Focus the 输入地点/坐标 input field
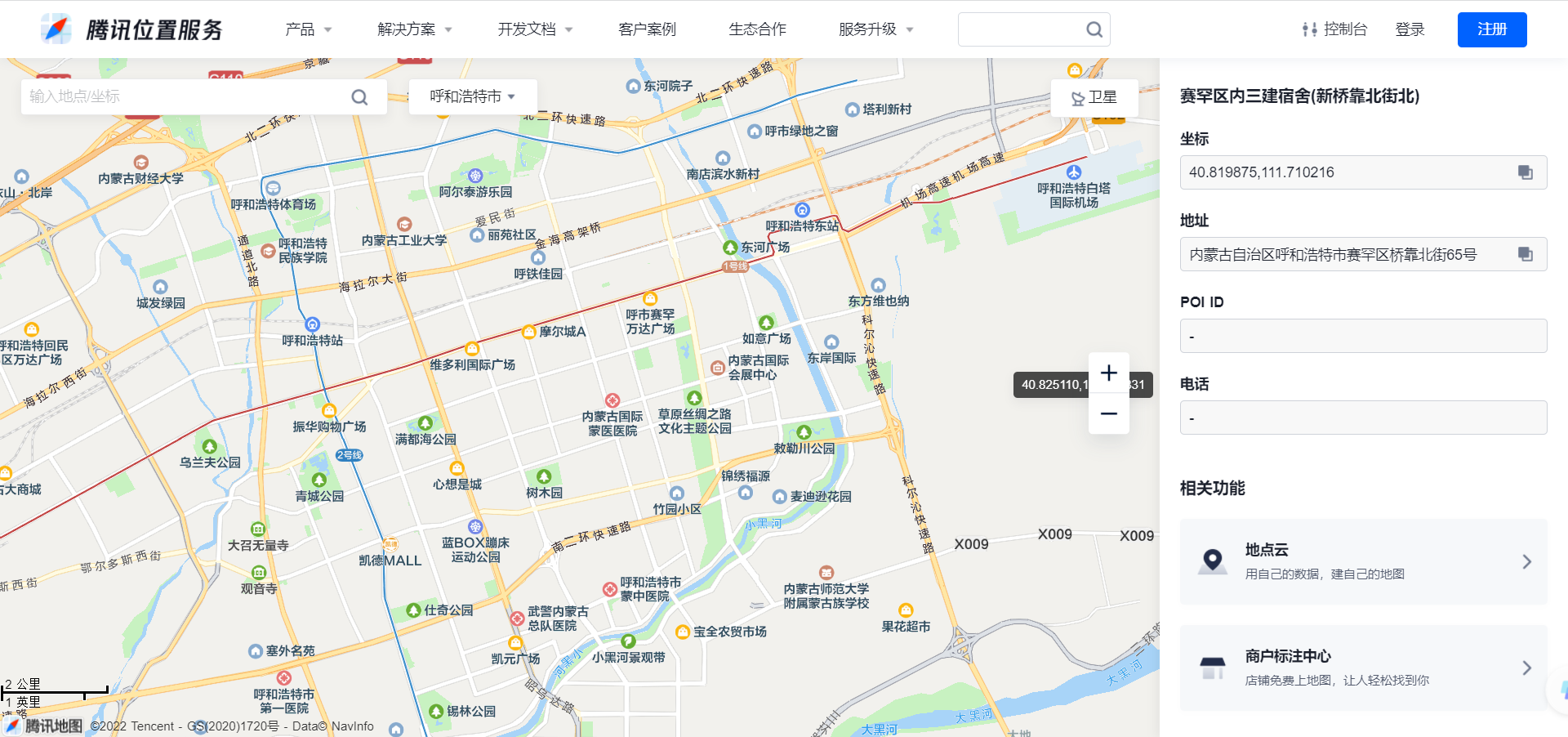The width and height of the screenshot is (1568, 737). 184,96
